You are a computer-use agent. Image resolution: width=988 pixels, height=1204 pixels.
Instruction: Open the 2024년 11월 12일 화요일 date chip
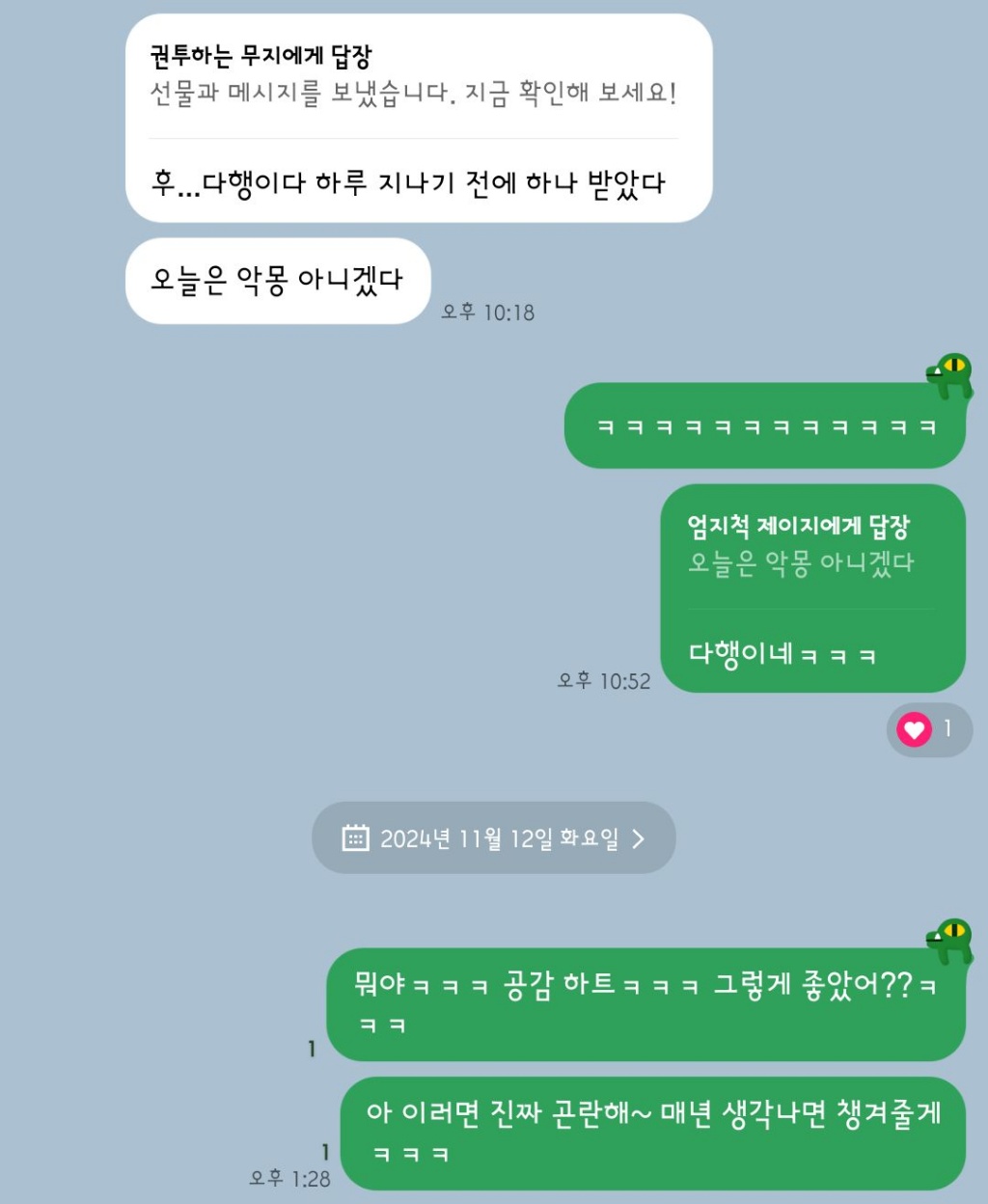coord(493,838)
